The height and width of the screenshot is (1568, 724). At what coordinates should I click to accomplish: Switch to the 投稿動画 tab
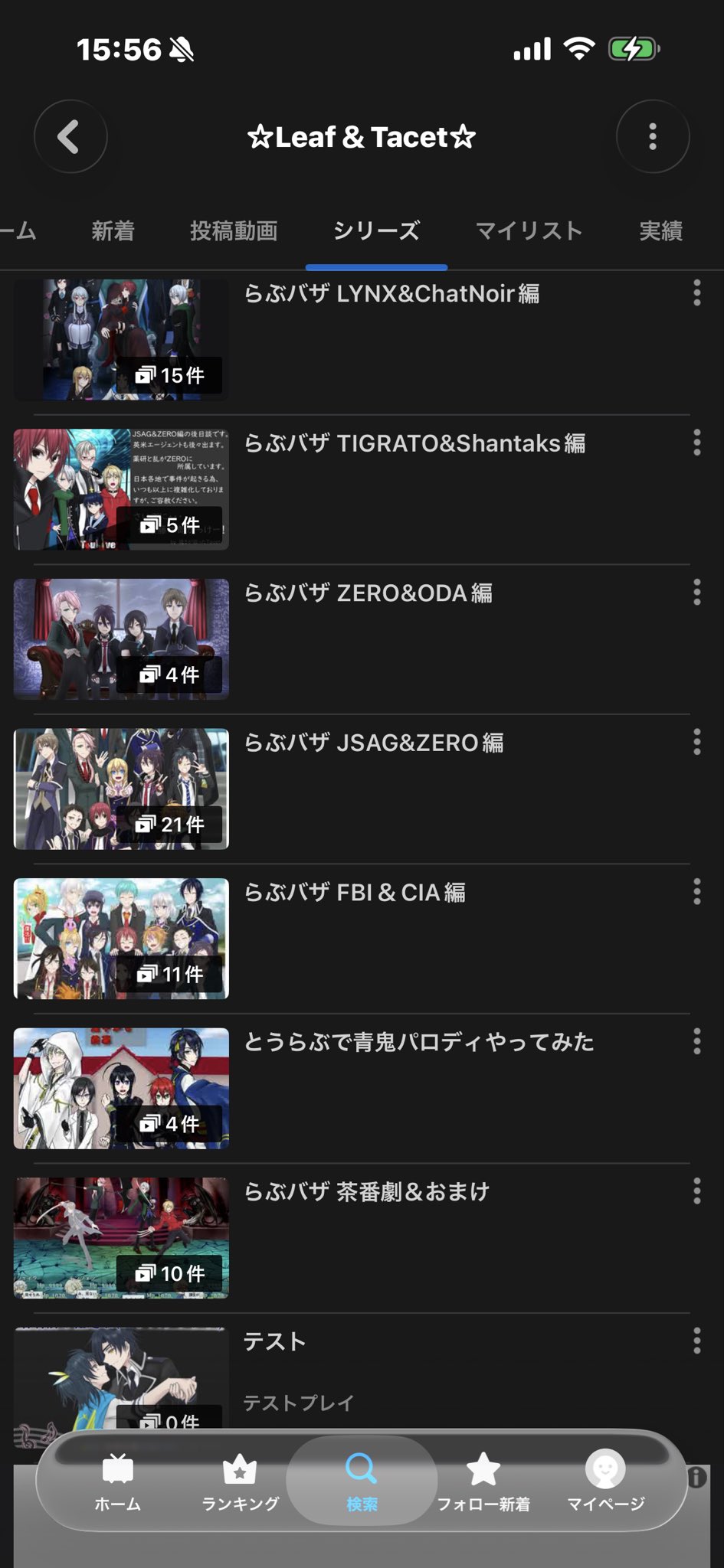click(x=234, y=230)
